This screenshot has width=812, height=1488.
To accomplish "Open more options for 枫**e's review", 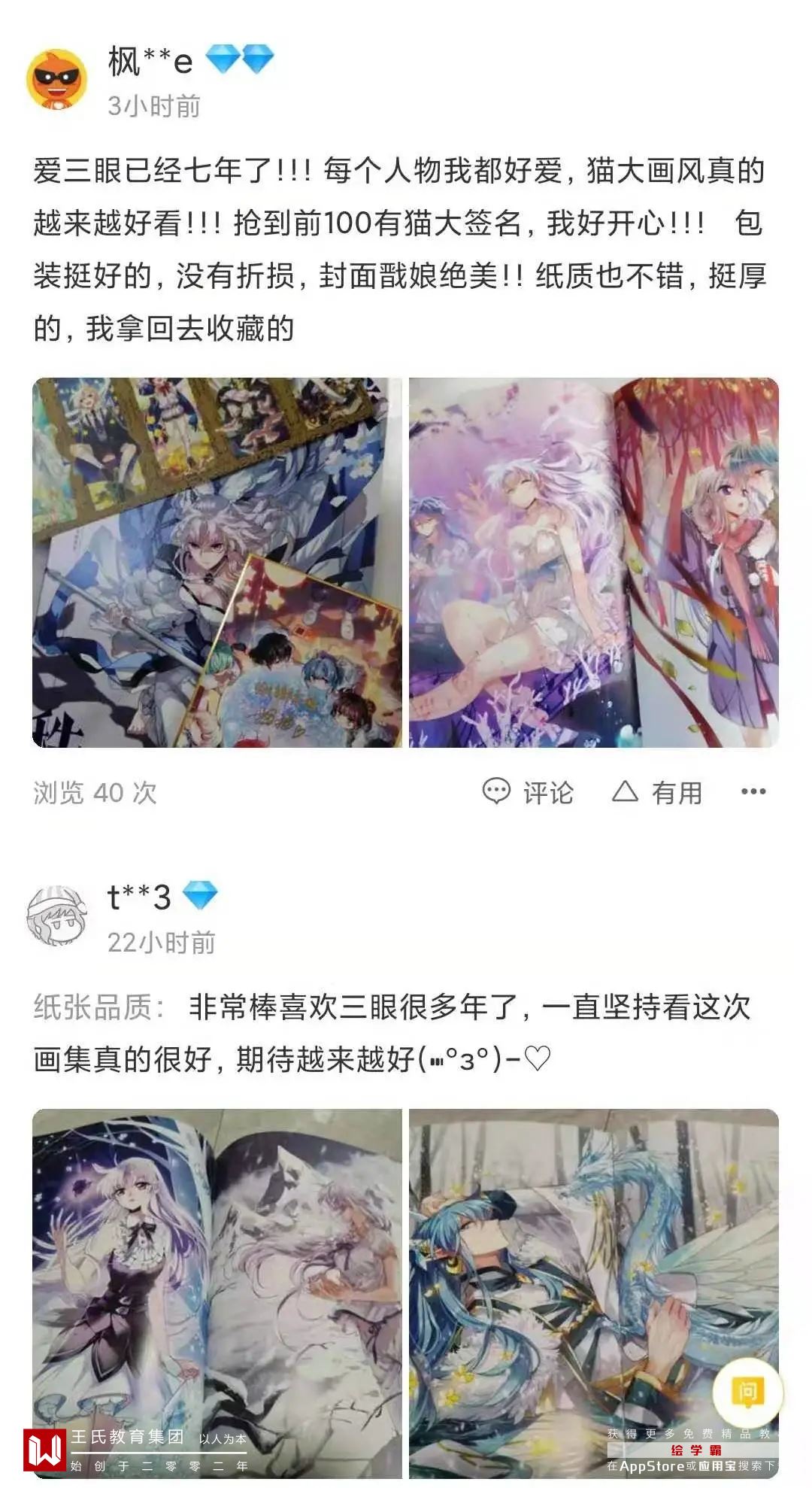I will [753, 791].
